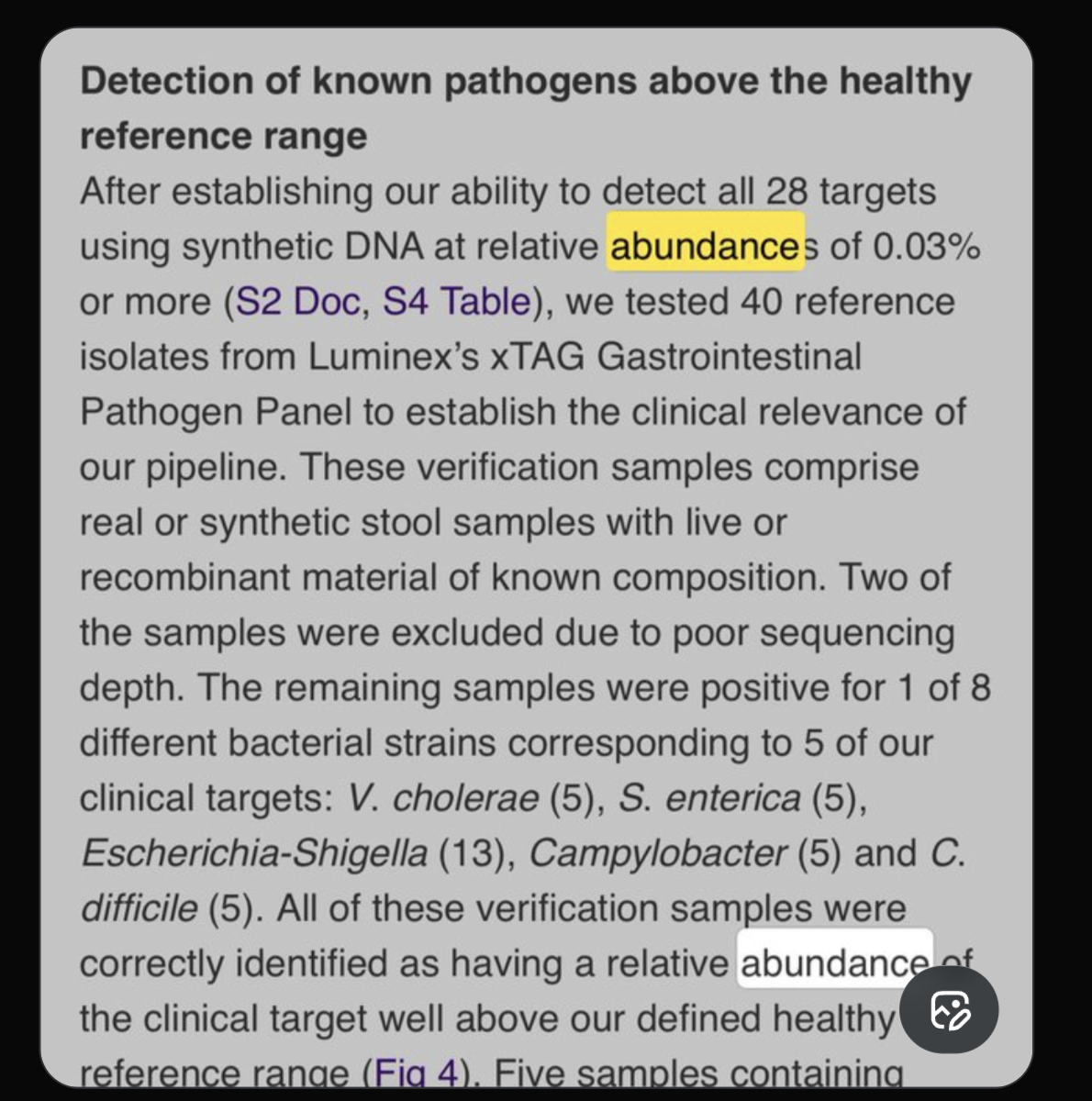
Task: Open the S2 Doc link
Action: pos(298,302)
